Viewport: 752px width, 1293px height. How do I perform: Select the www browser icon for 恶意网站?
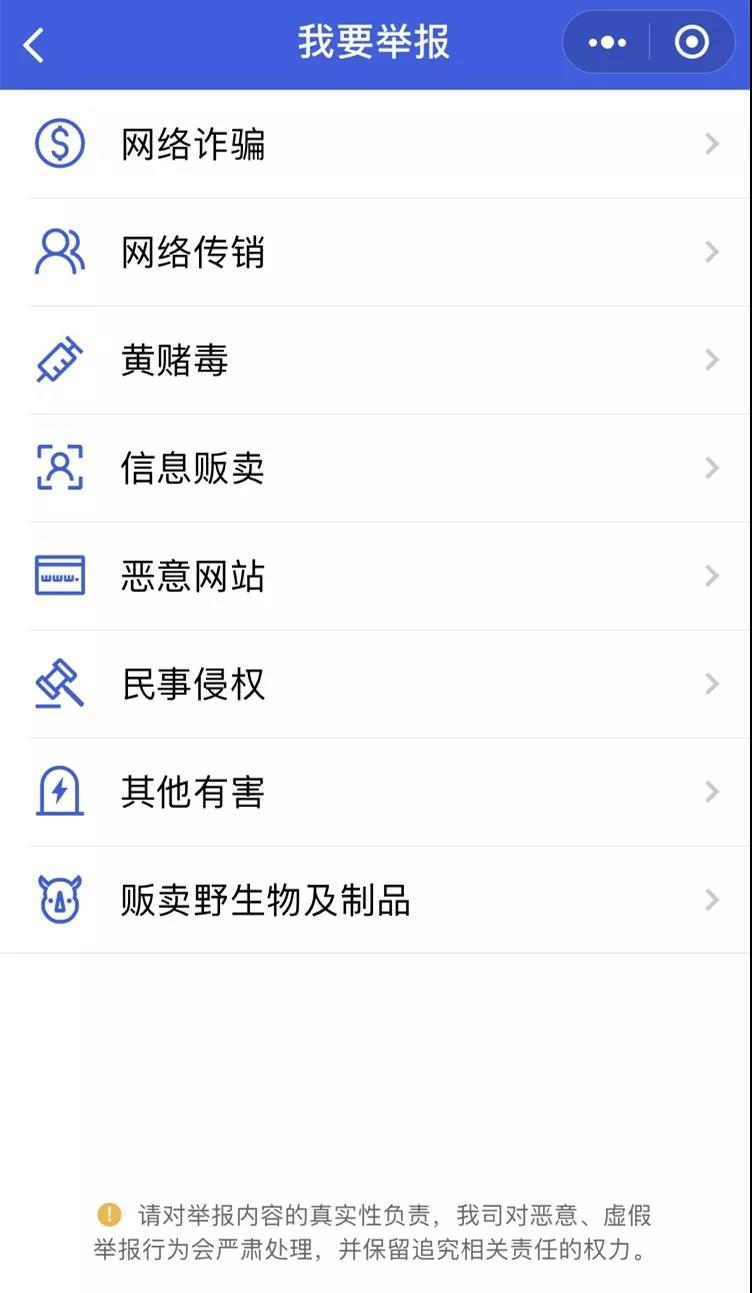[x=60, y=576]
